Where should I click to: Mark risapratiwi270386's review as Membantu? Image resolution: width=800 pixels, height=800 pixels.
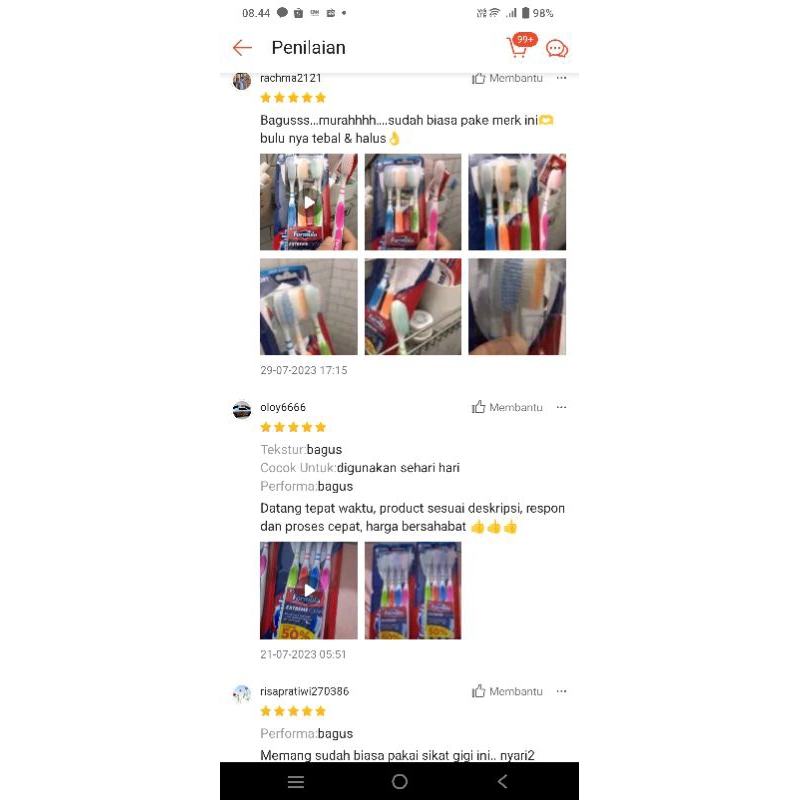point(507,691)
